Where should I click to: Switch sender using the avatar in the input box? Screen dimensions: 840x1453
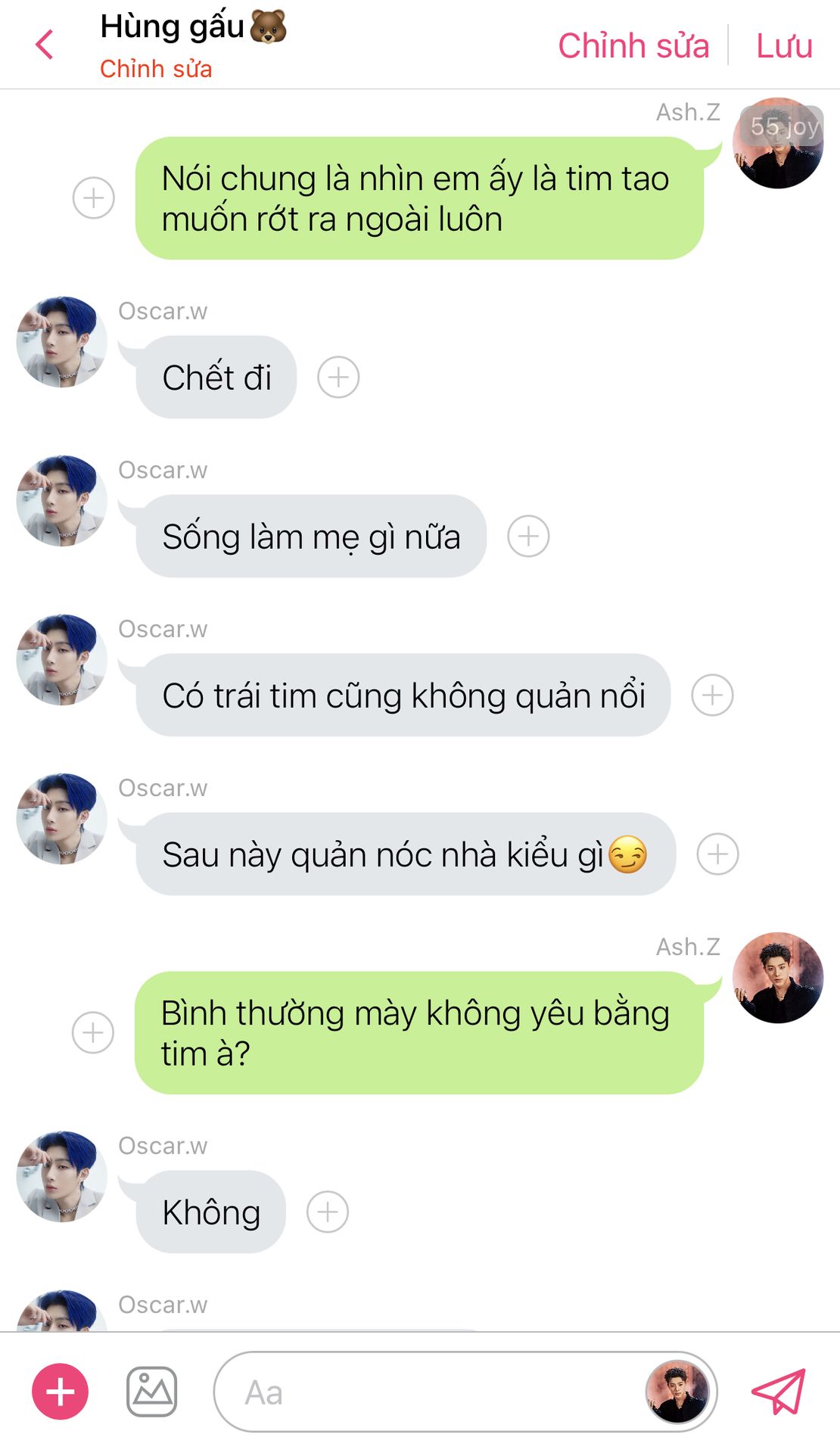click(x=677, y=1392)
